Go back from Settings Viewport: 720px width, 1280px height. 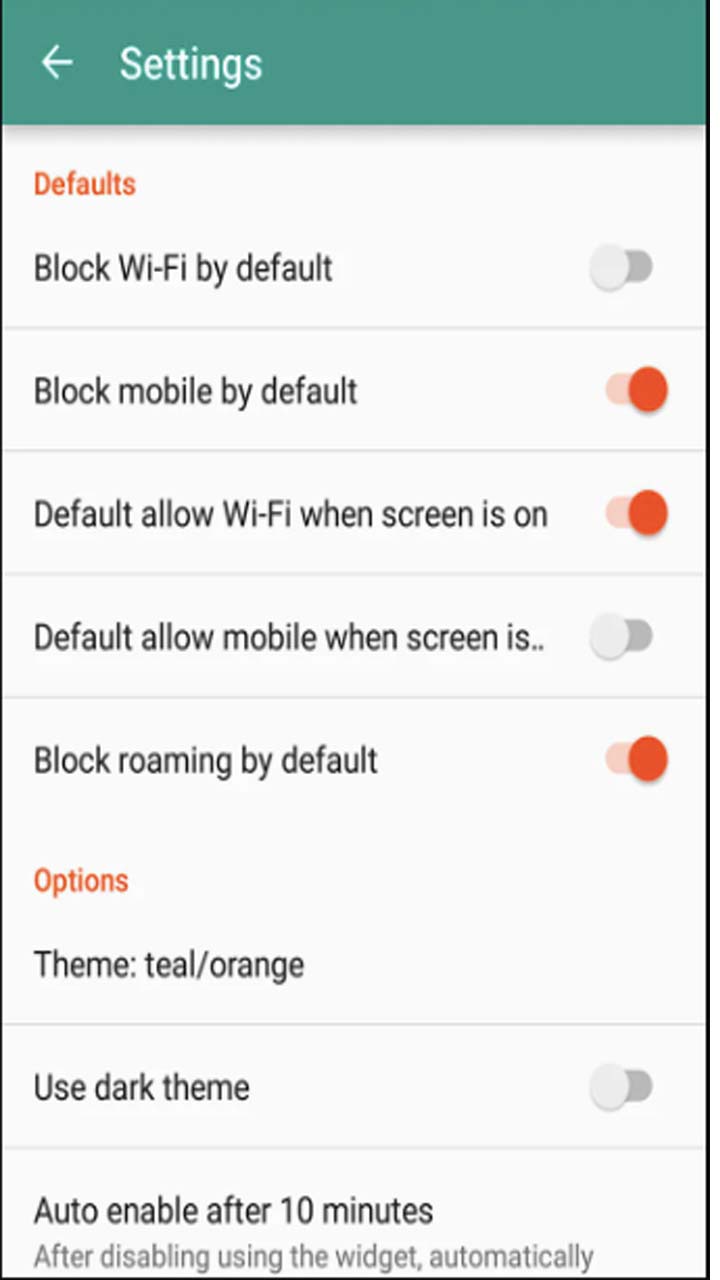(x=57, y=63)
